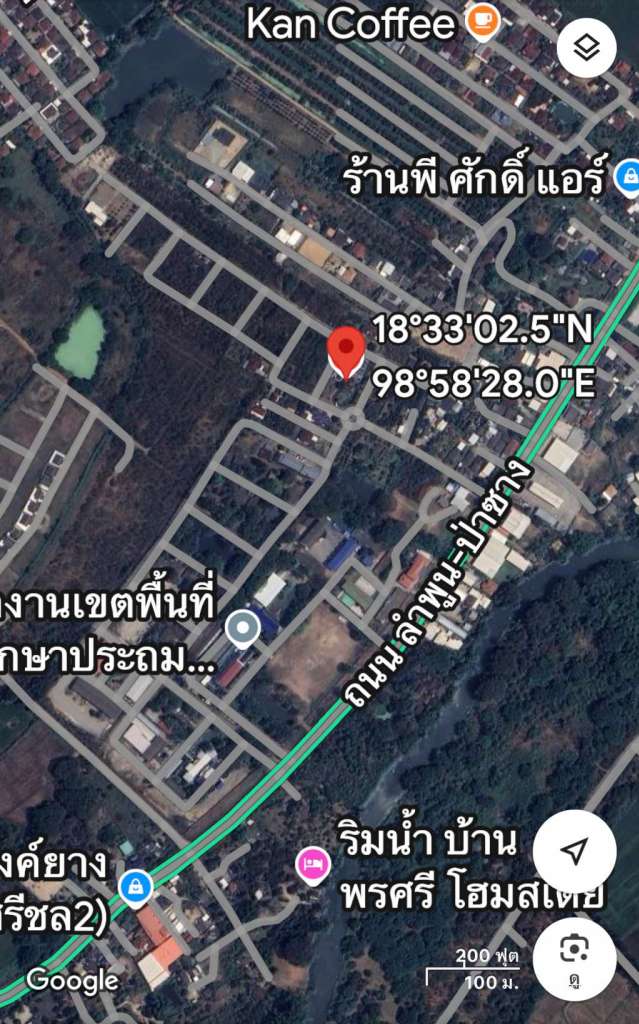Select the grey education office marker
This screenshot has width=639, height=1024.
242,629
